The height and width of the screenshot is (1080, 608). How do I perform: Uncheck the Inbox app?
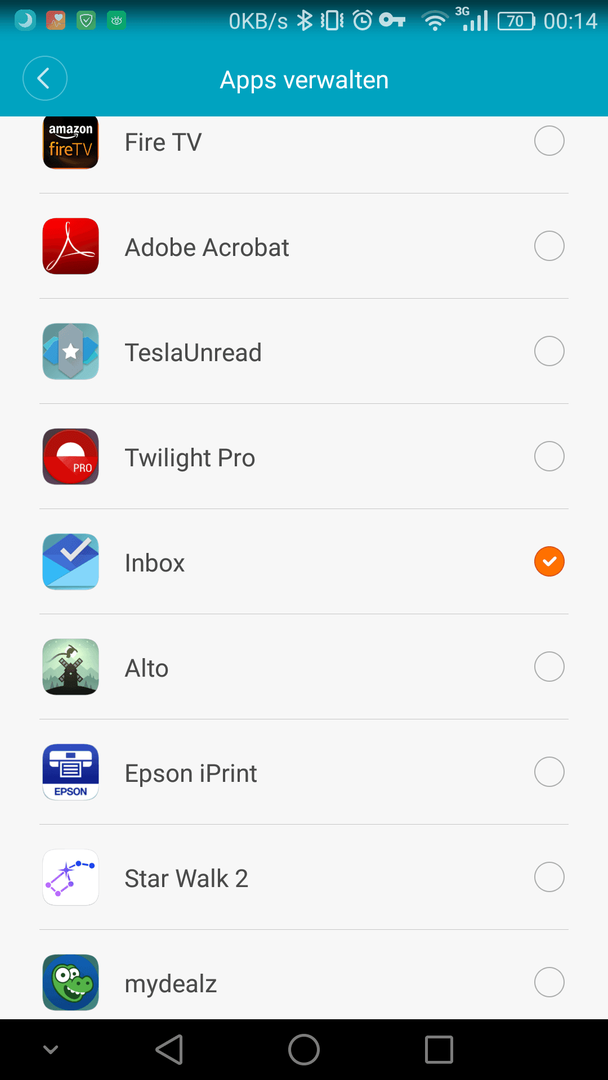click(549, 561)
